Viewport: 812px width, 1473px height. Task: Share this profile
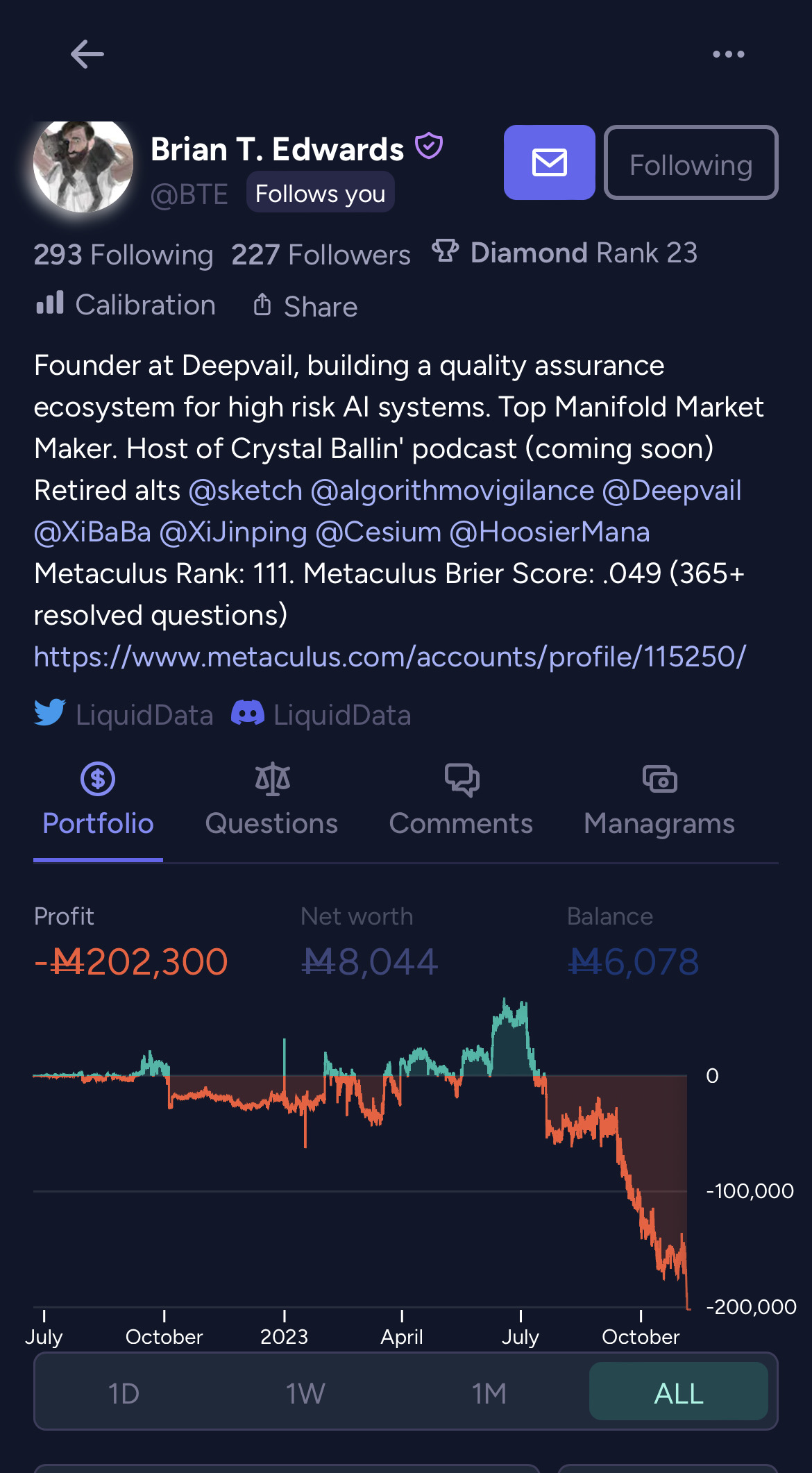click(x=305, y=306)
